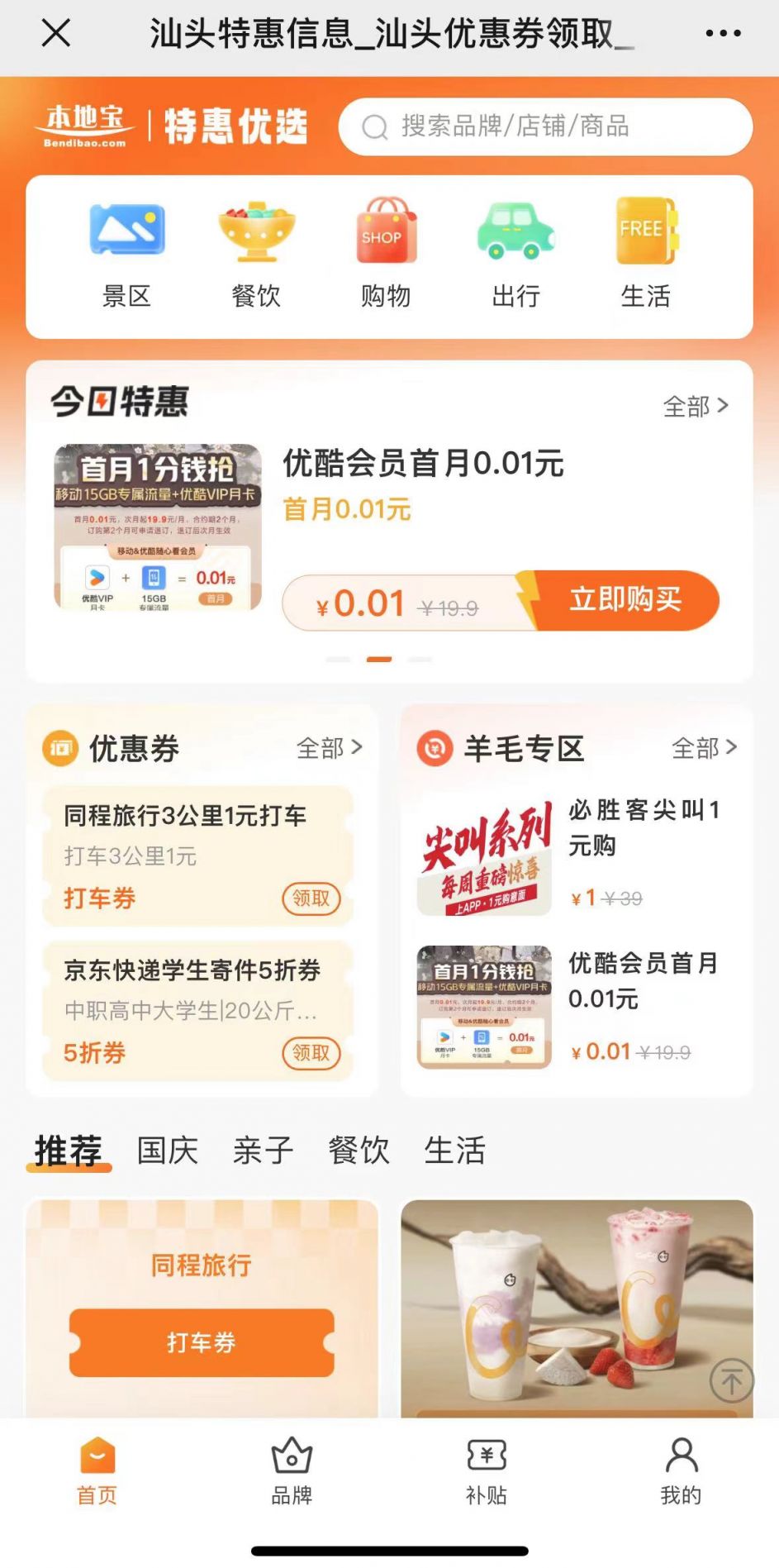Tap the brand/store/product search box
The width and height of the screenshot is (779, 1568).
click(x=545, y=126)
